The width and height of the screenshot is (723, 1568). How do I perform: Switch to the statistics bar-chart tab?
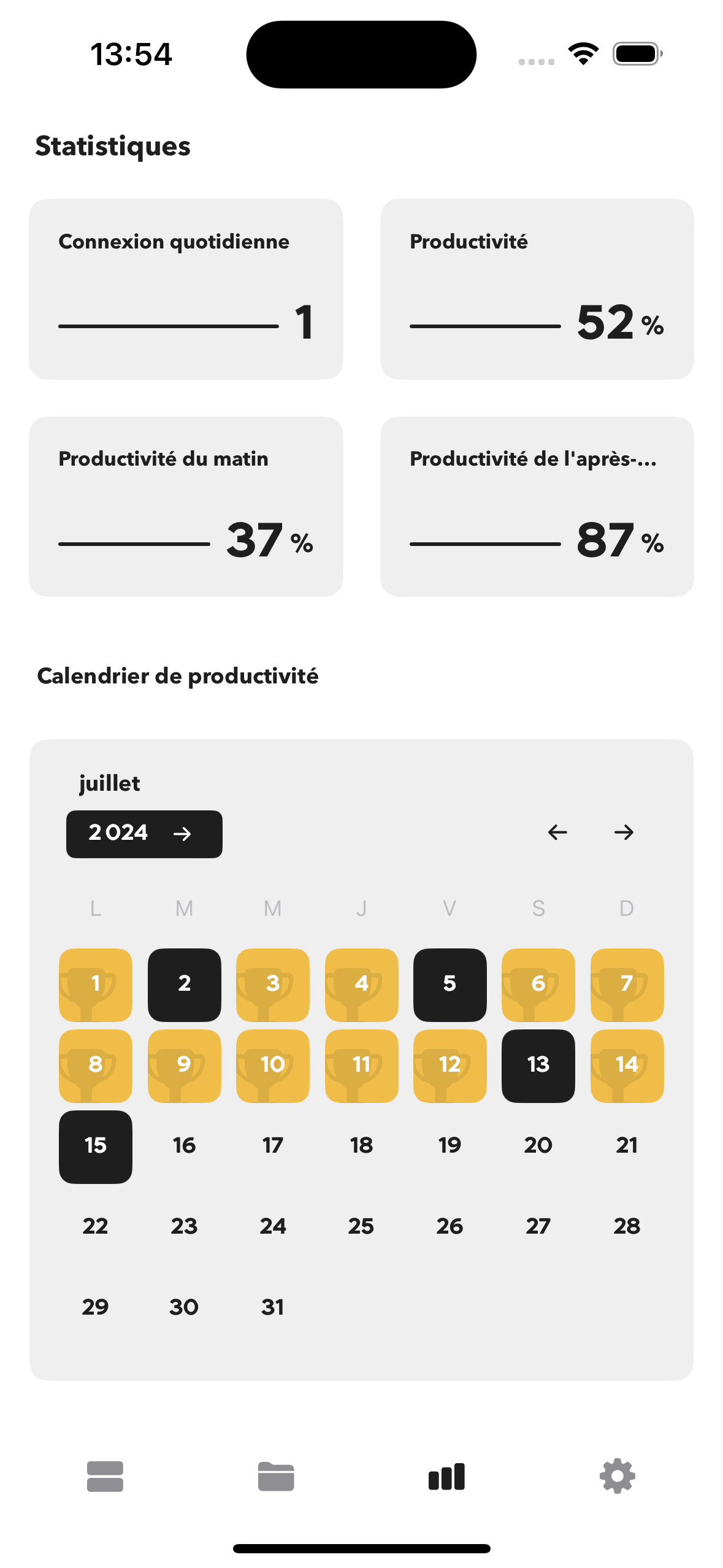coord(446,1476)
